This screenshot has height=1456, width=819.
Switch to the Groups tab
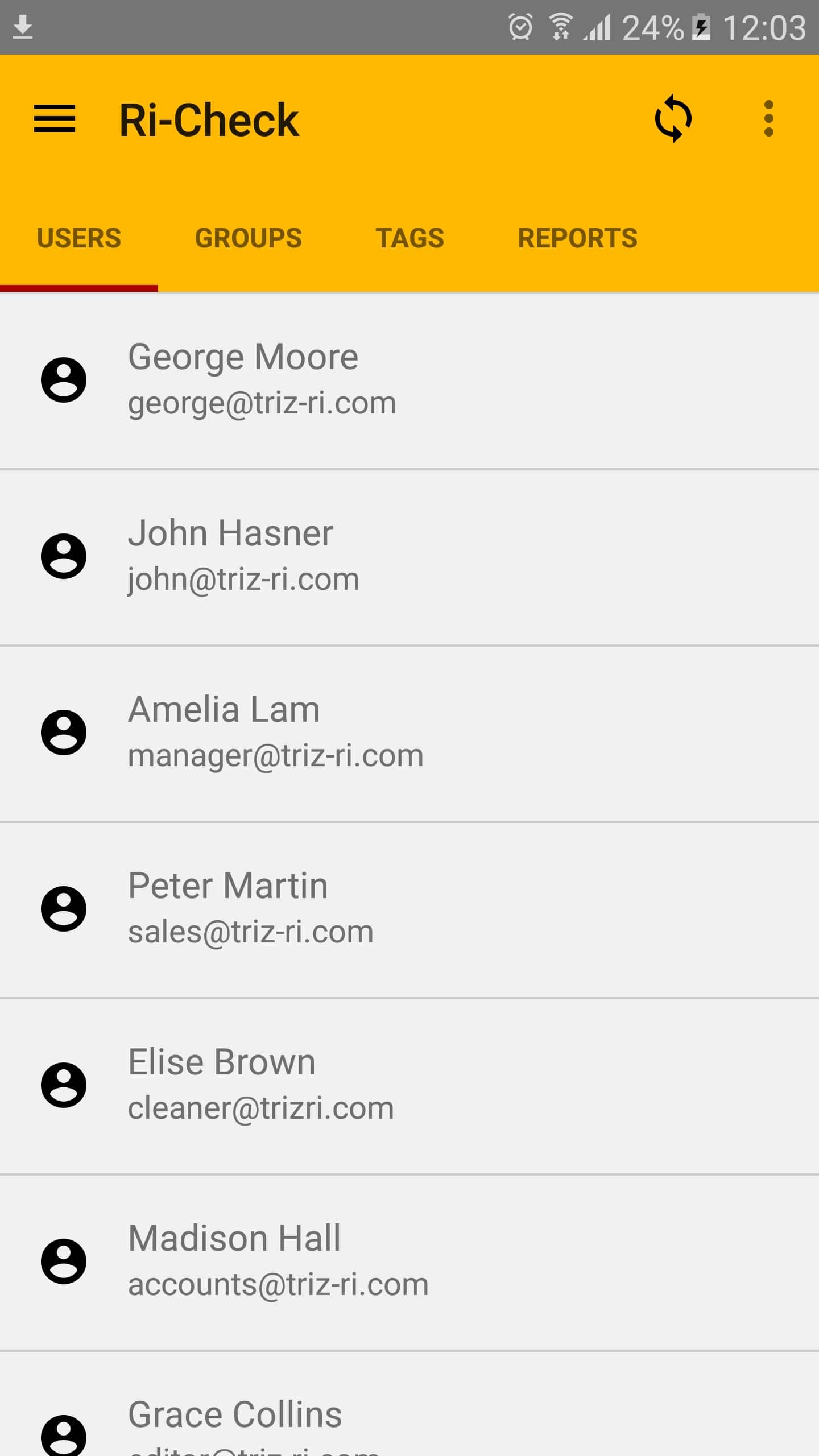249,238
